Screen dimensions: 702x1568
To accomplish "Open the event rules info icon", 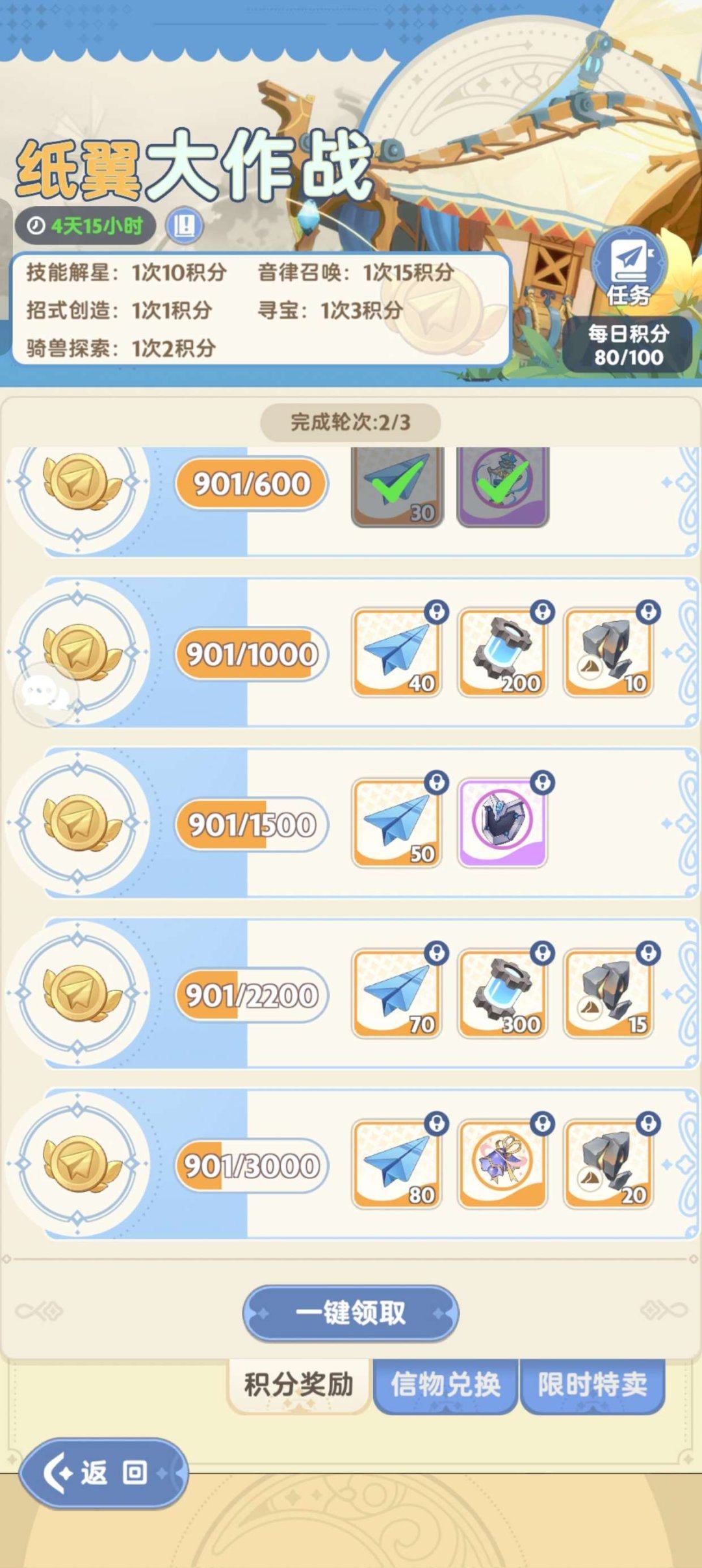I will (x=185, y=226).
